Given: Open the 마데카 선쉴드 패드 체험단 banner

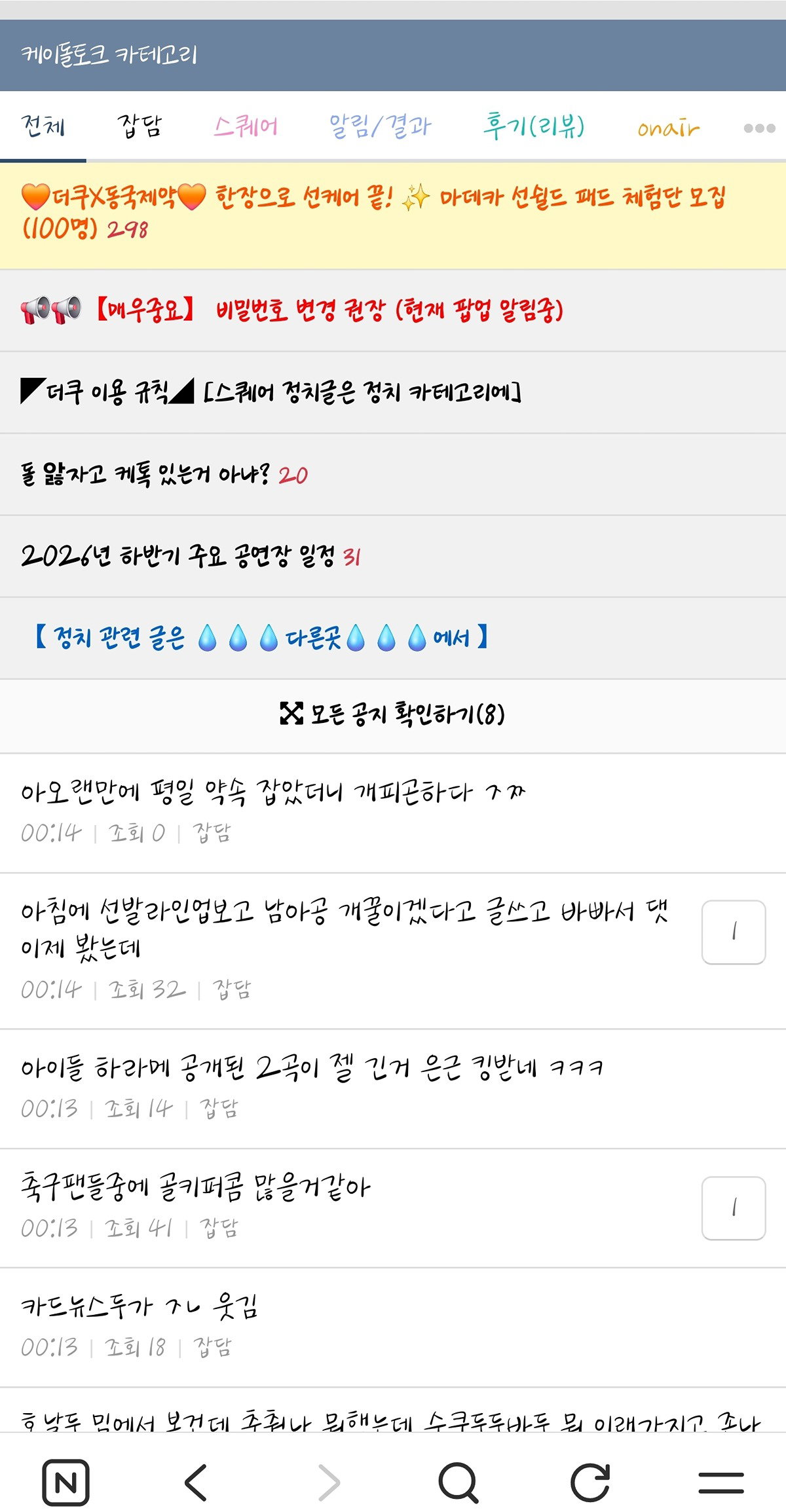Looking at the screenshot, I should (393, 215).
